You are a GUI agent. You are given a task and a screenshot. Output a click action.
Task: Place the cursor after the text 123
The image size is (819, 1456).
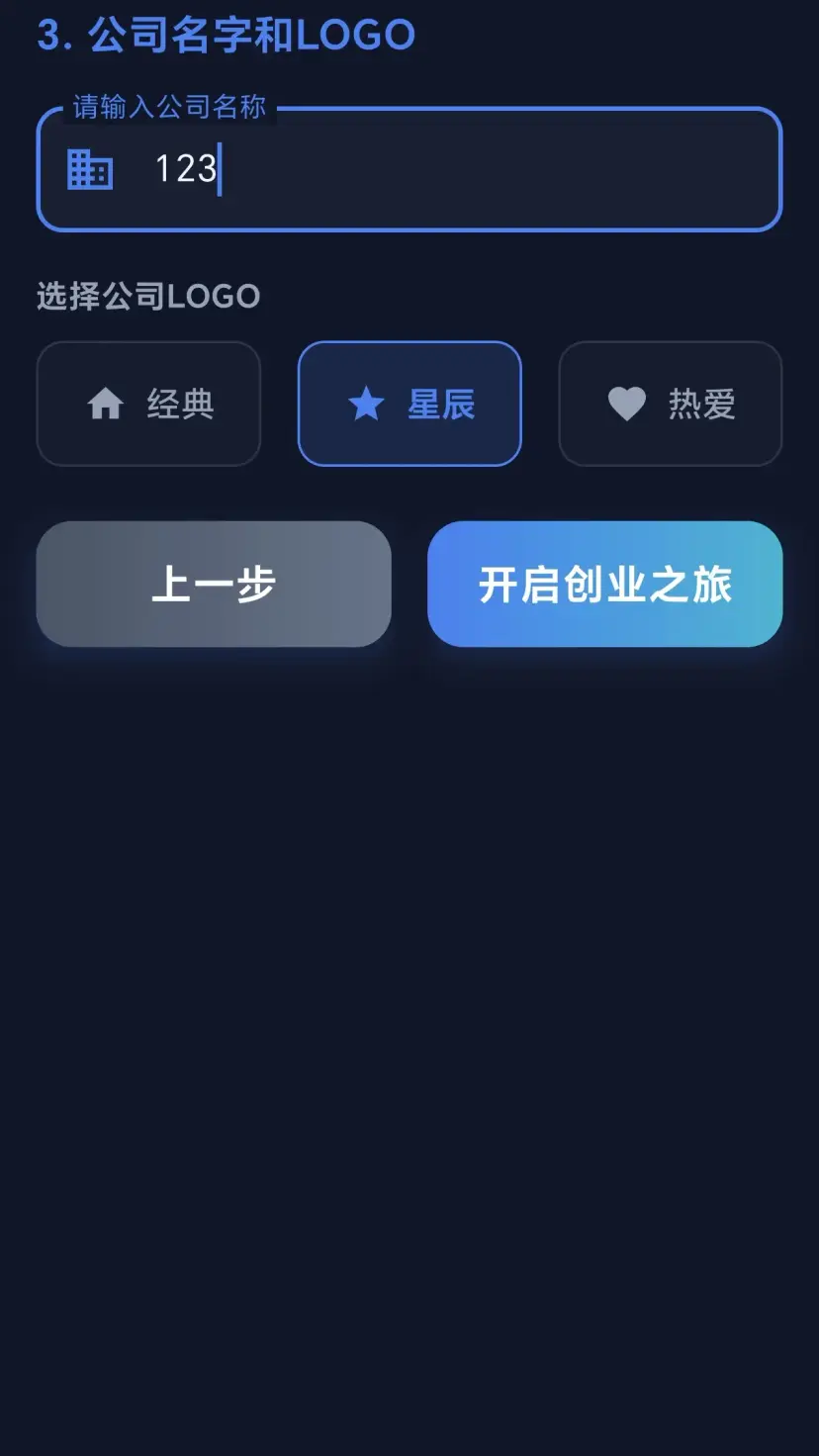click(x=220, y=169)
